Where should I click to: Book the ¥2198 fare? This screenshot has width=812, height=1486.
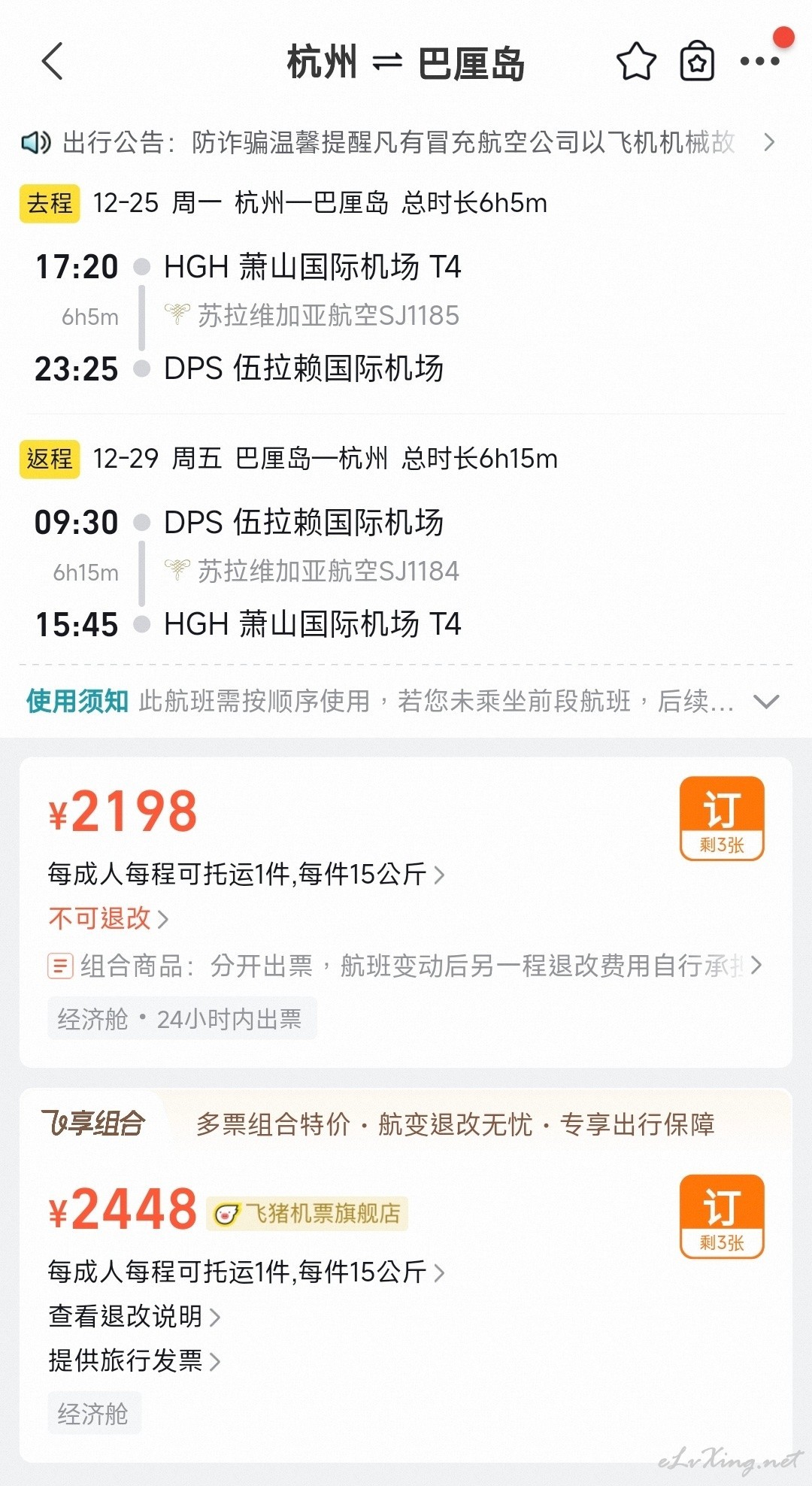(x=722, y=818)
